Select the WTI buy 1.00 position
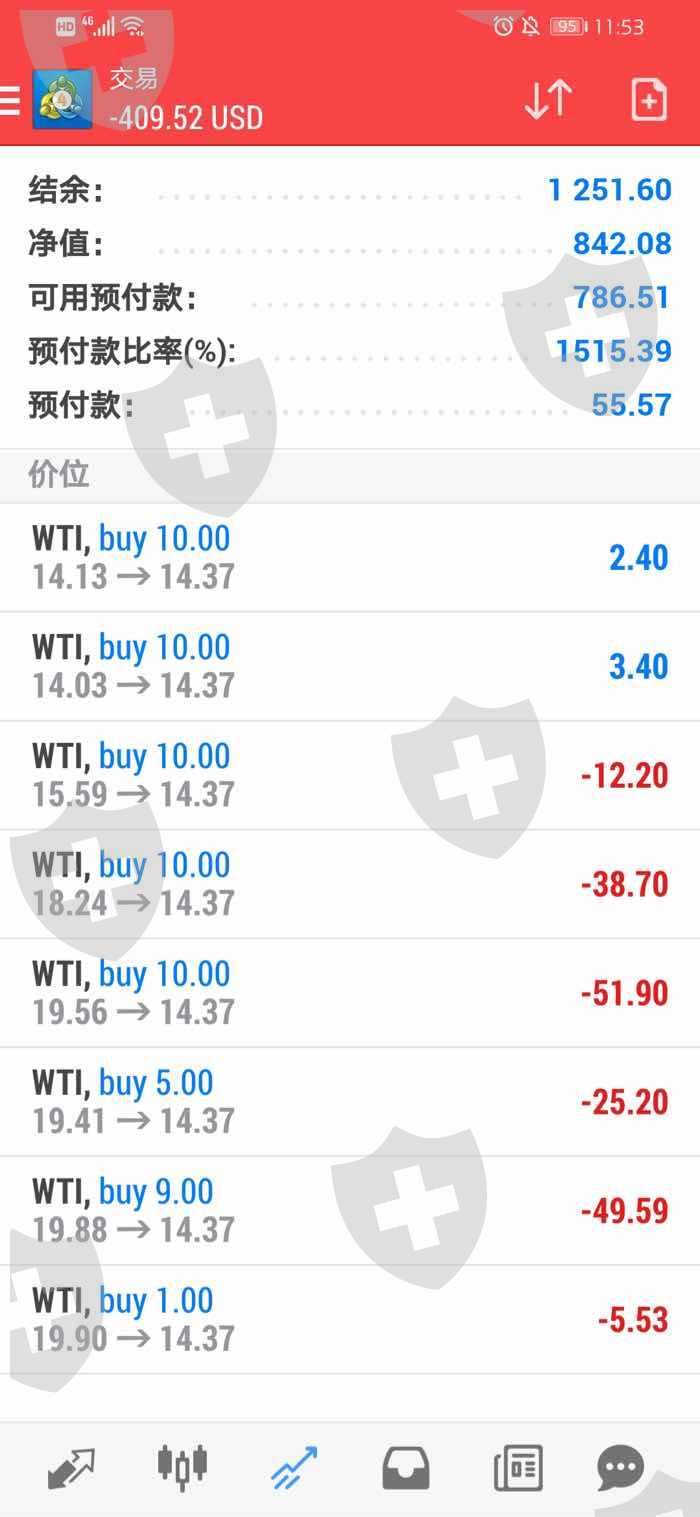The image size is (700, 1517). tap(350, 1320)
